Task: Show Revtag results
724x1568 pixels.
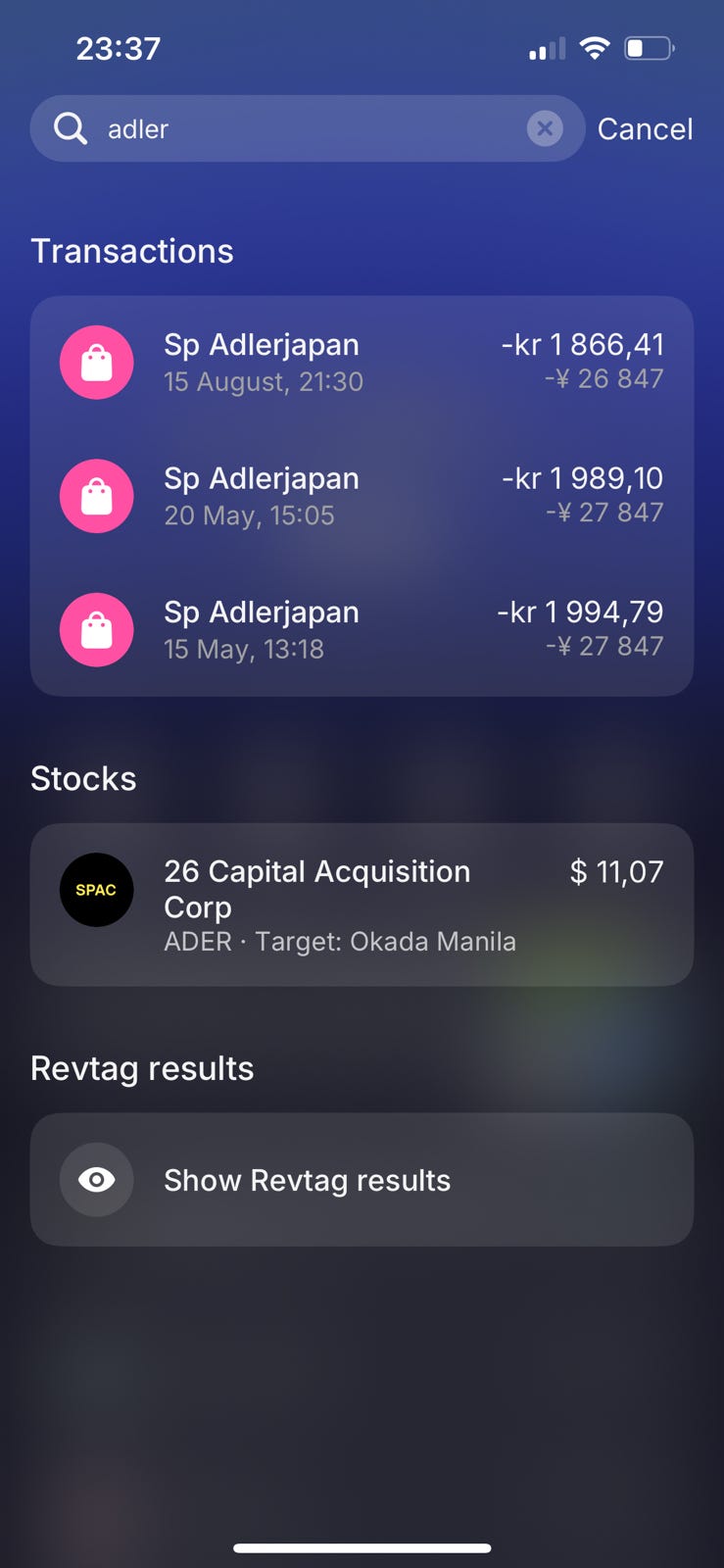Action: 362,1180
